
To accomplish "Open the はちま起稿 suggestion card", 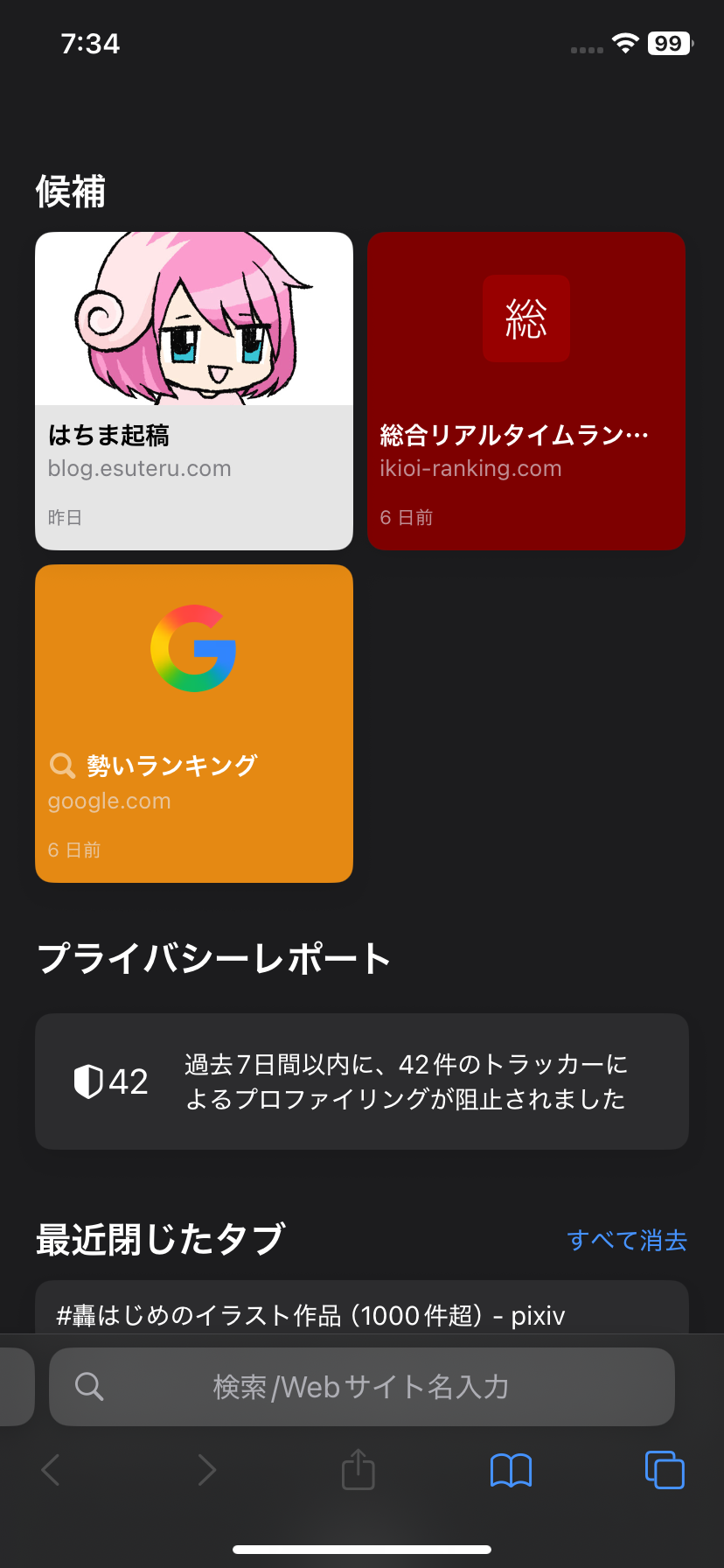I will tap(194, 390).
